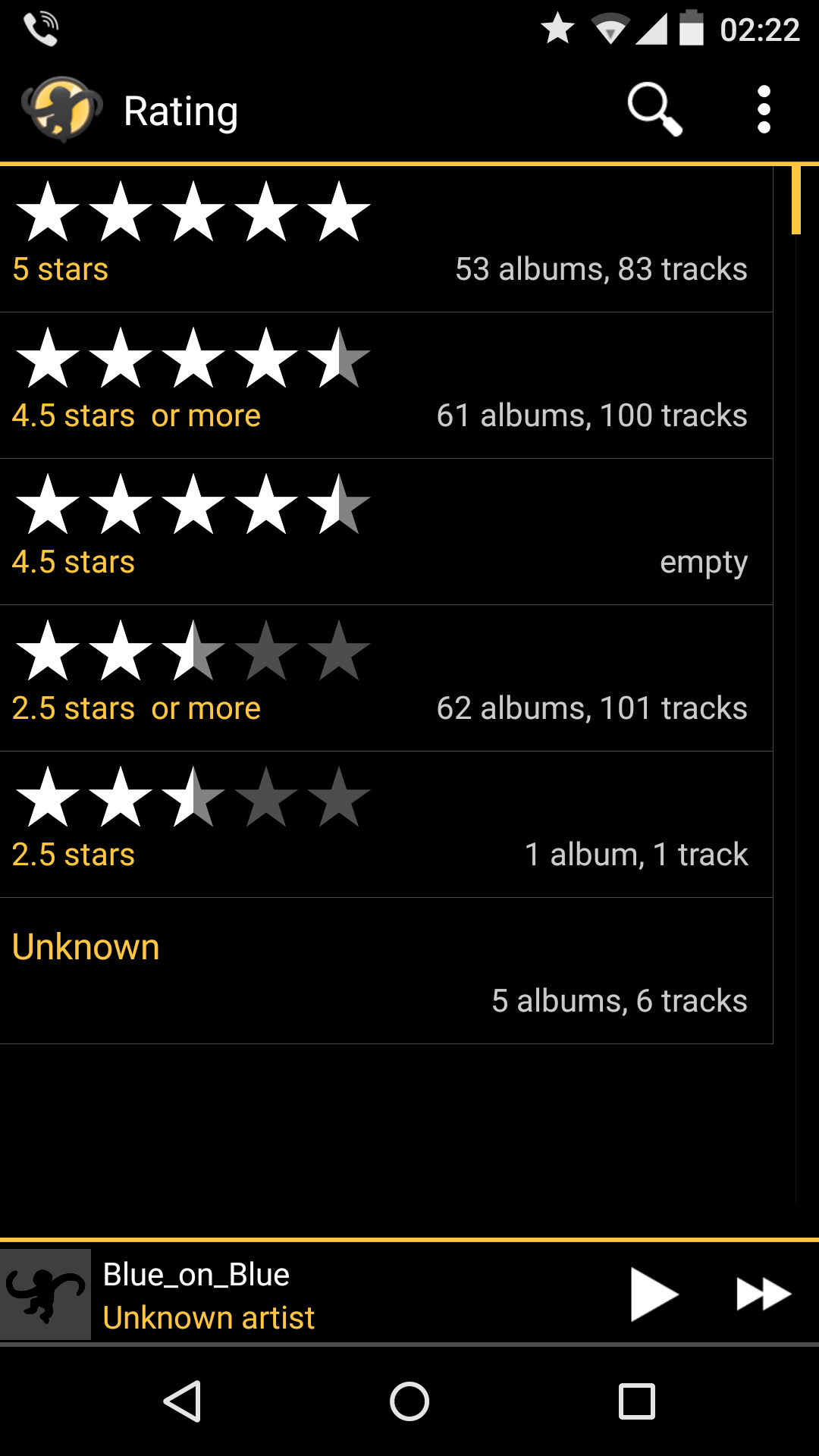Tap the MediaMonkey app logo

click(62, 110)
